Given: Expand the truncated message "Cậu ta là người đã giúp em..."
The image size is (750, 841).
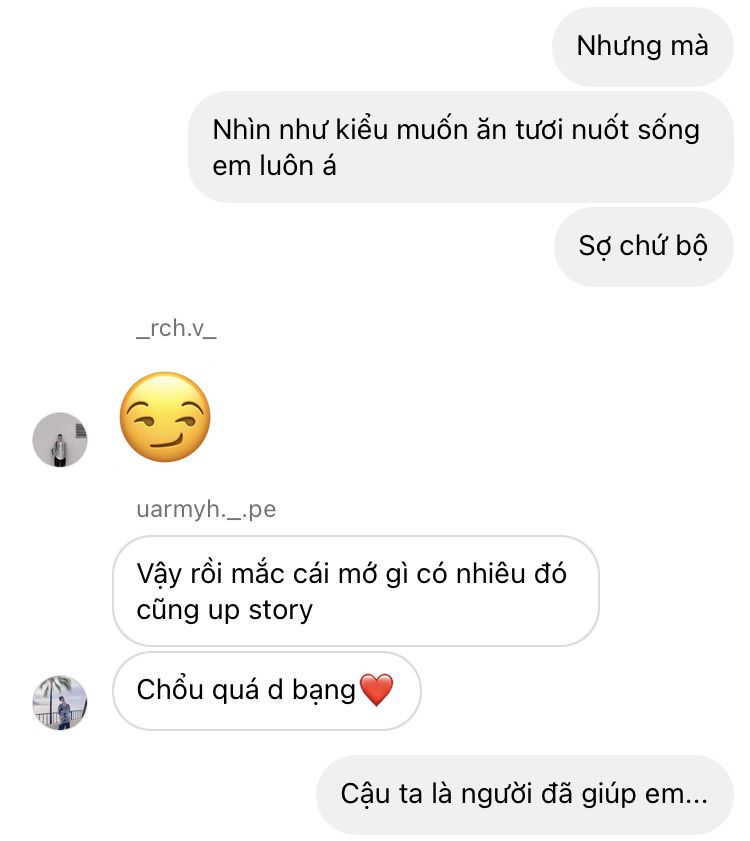Looking at the screenshot, I should click(x=524, y=795).
